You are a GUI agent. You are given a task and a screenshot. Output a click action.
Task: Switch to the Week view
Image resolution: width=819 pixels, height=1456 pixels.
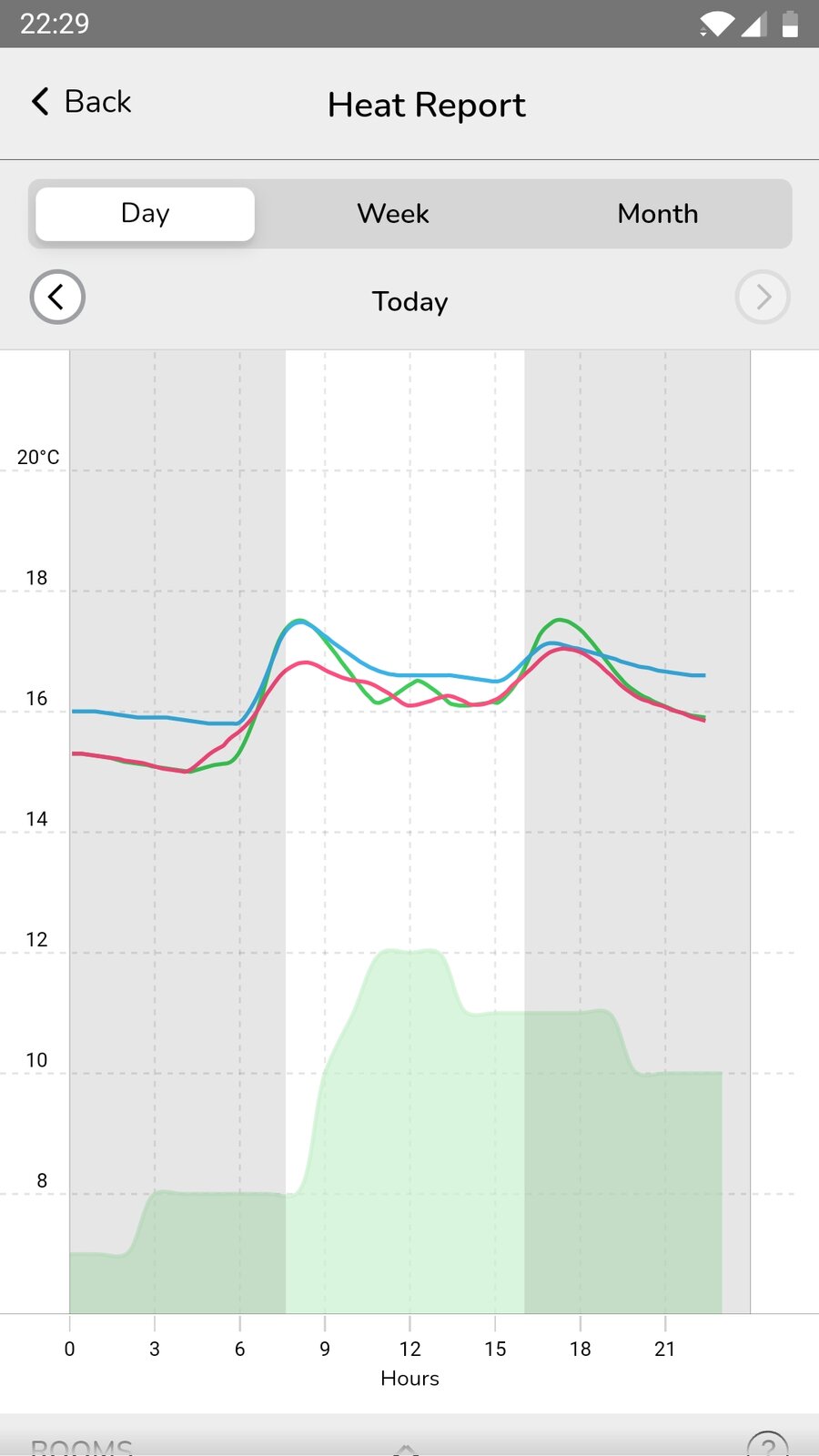392,214
